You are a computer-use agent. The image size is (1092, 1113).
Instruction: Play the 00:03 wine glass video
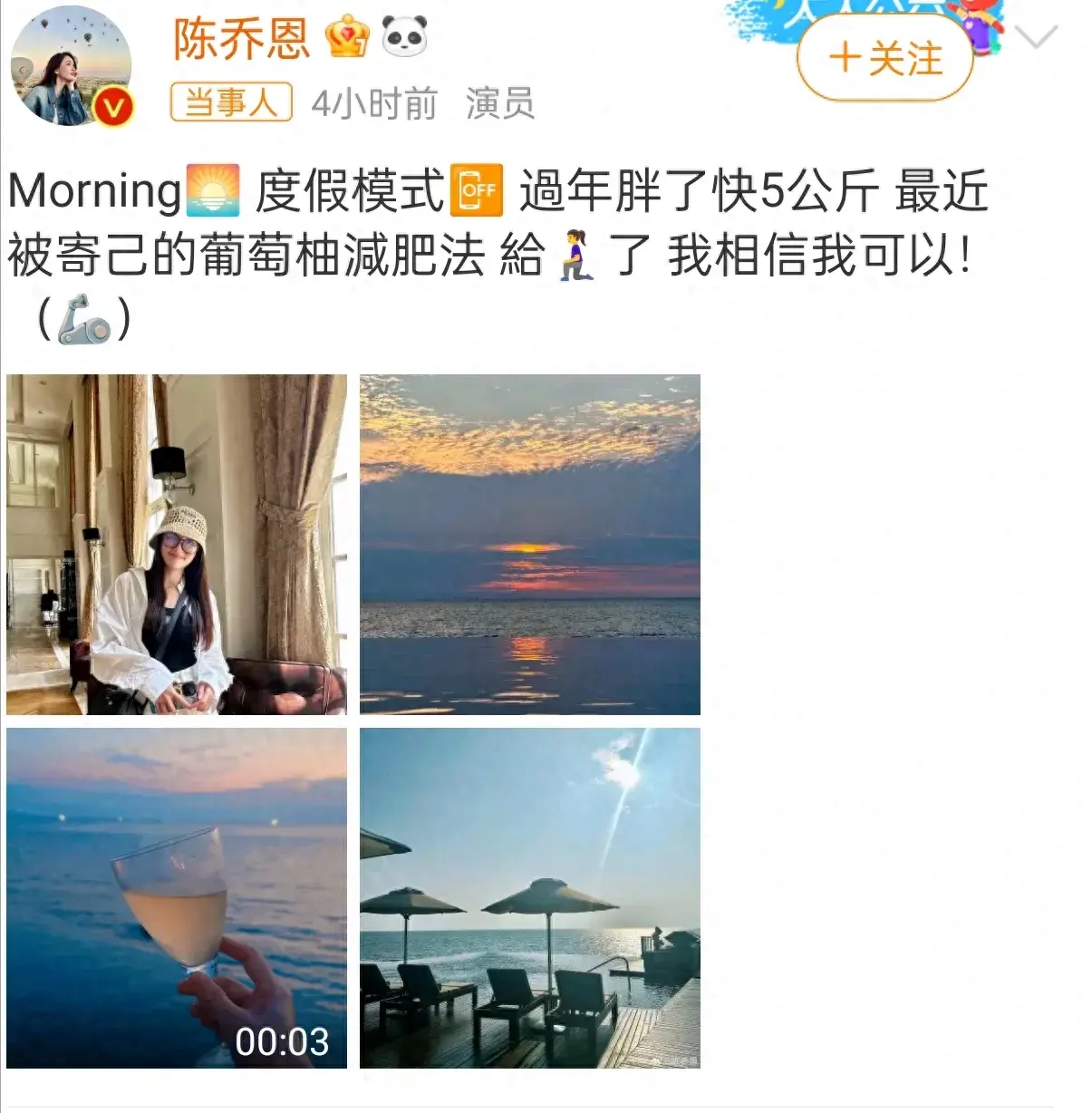(177, 897)
